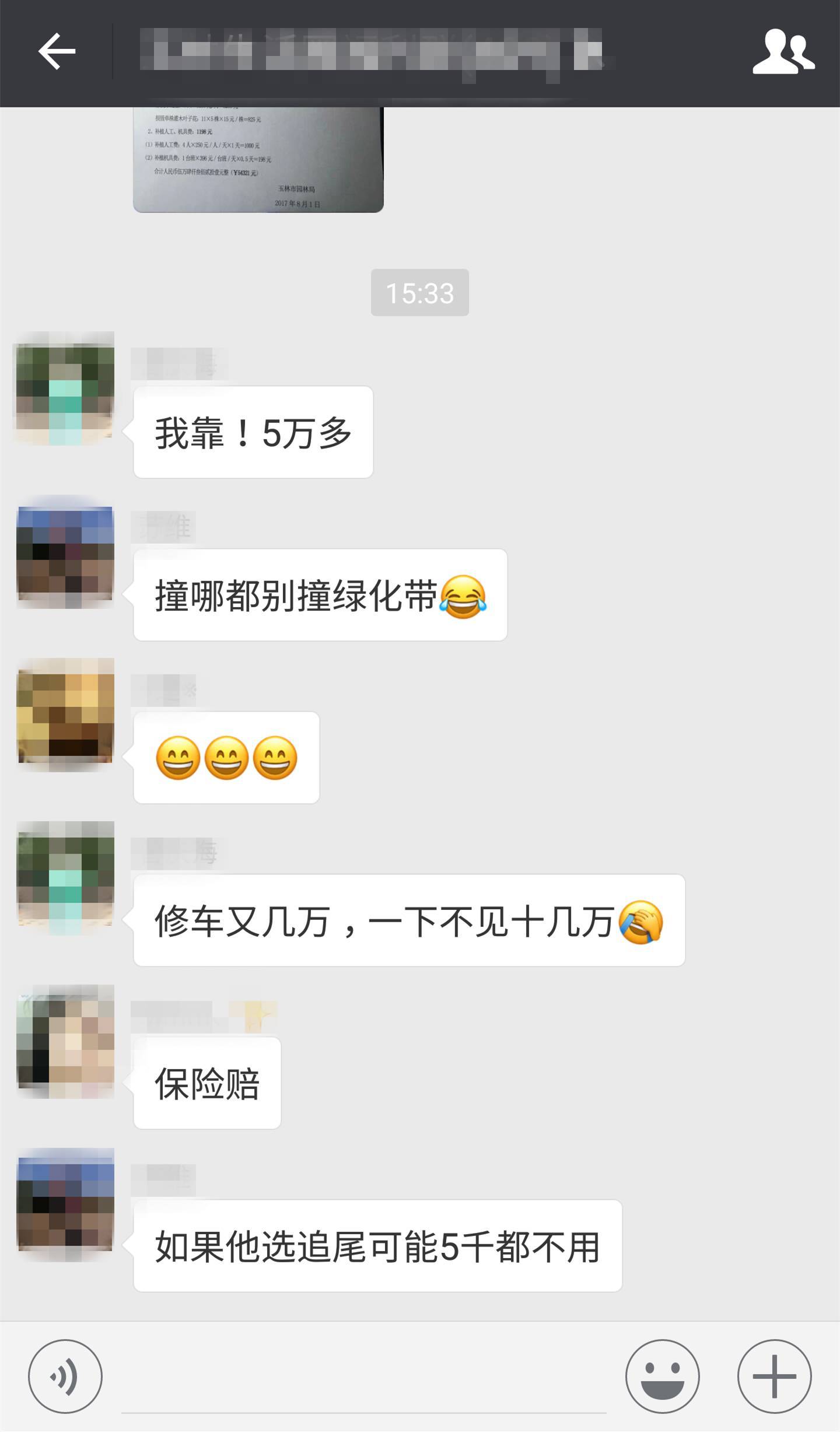Open the shared document photo
Viewport: 840px width, 1432px height.
[x=258, y=159]
